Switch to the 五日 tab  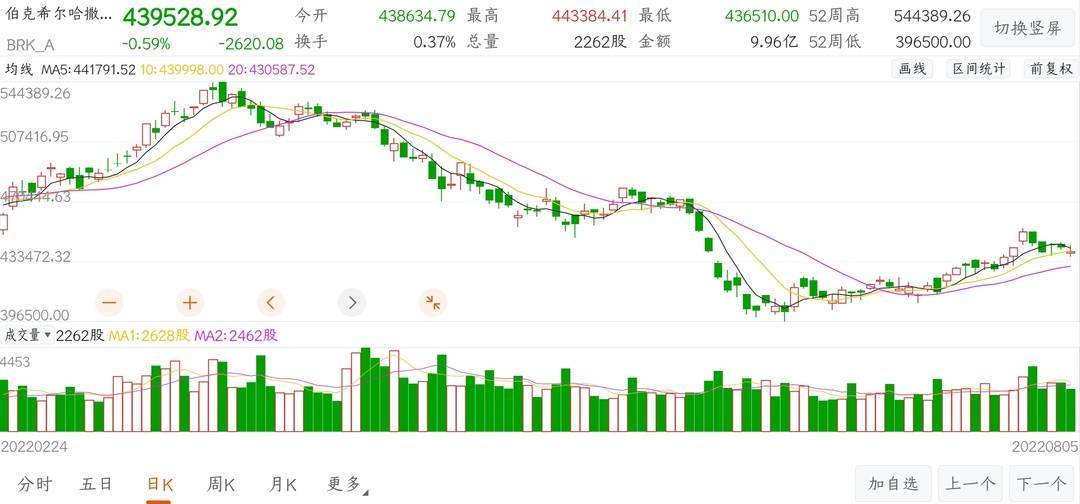pyautogui.click(x=97, y=484)
